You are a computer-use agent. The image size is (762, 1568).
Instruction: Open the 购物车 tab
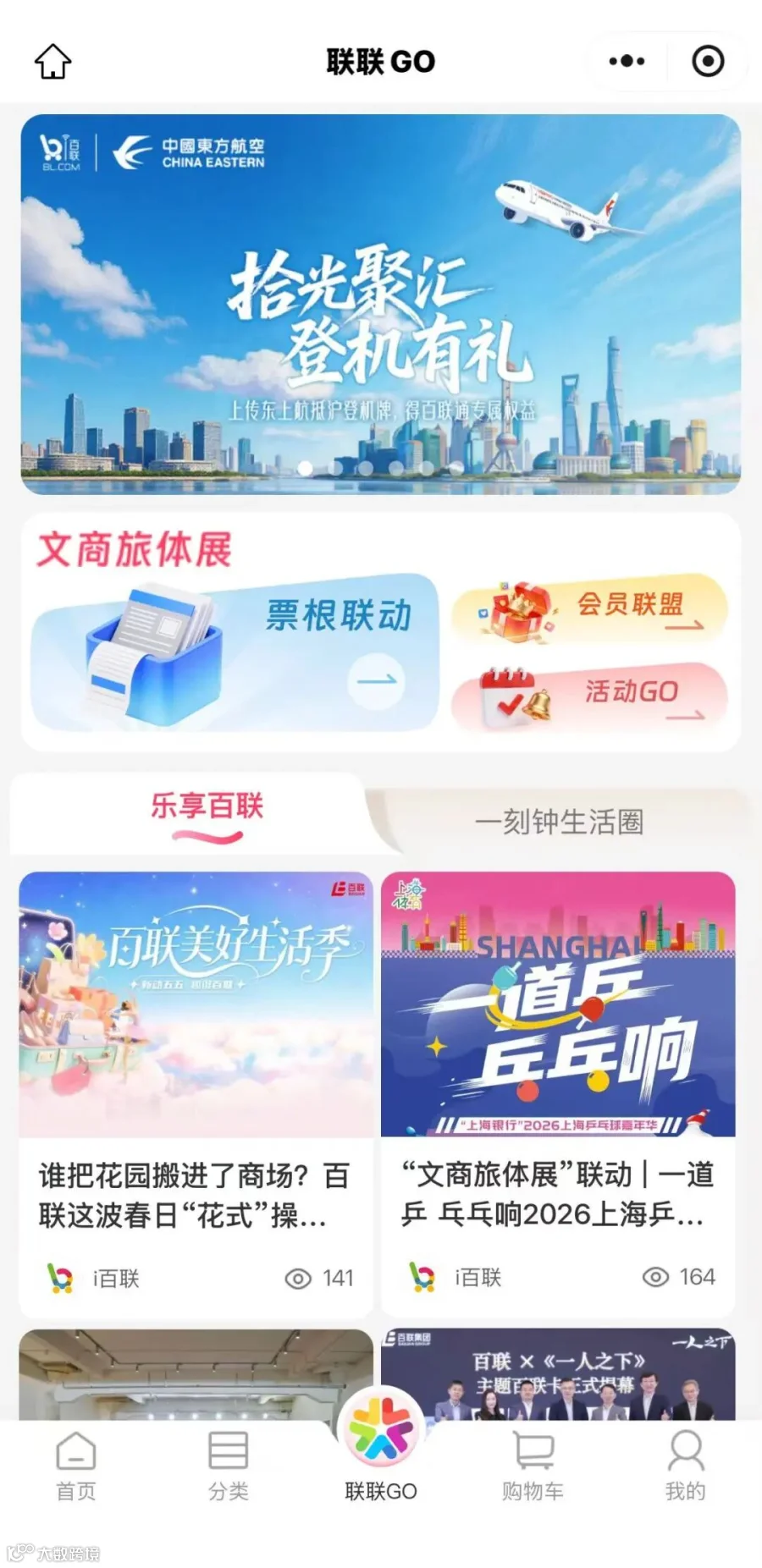pyautogui.click(x=533, y=1467)
